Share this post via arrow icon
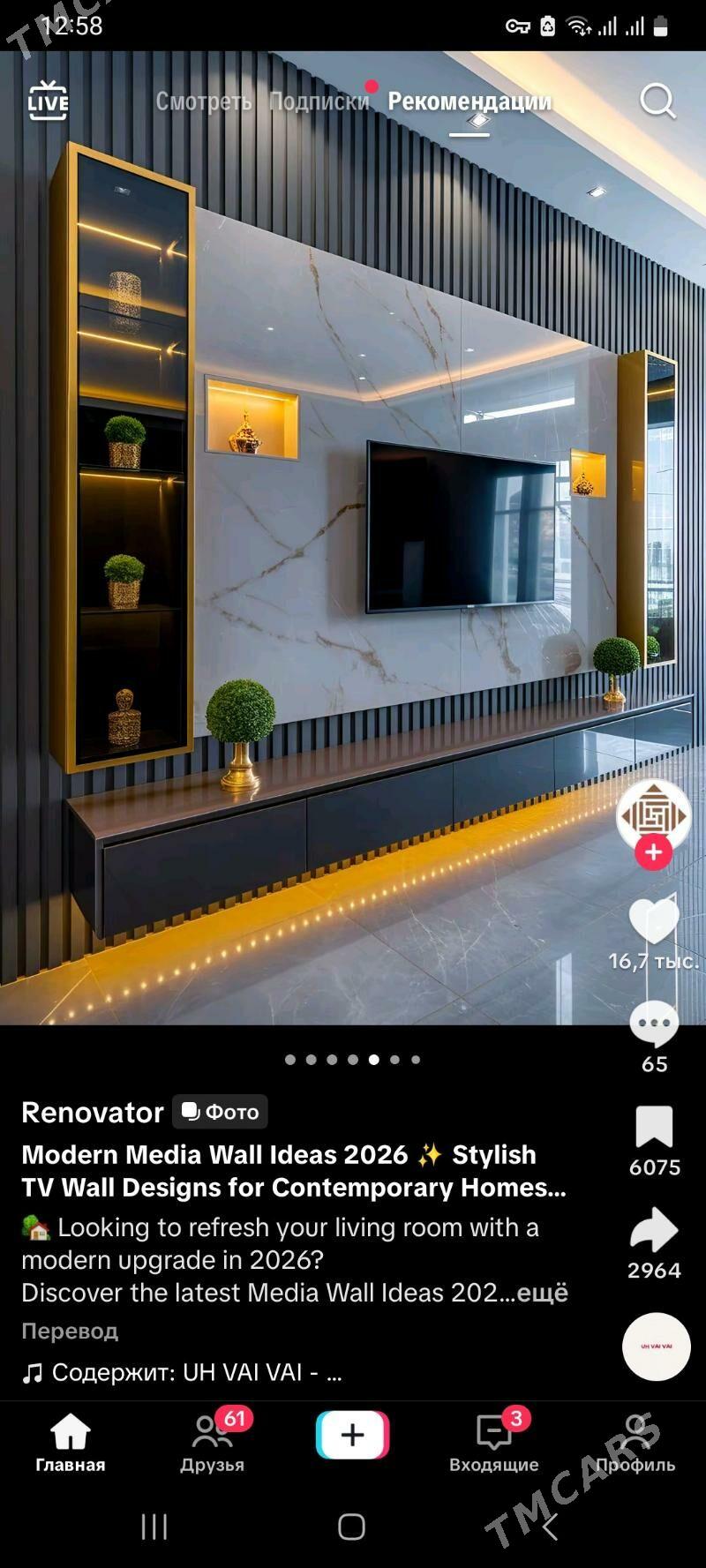This screenshot has height=1568, width=706. coord(654,1230)
